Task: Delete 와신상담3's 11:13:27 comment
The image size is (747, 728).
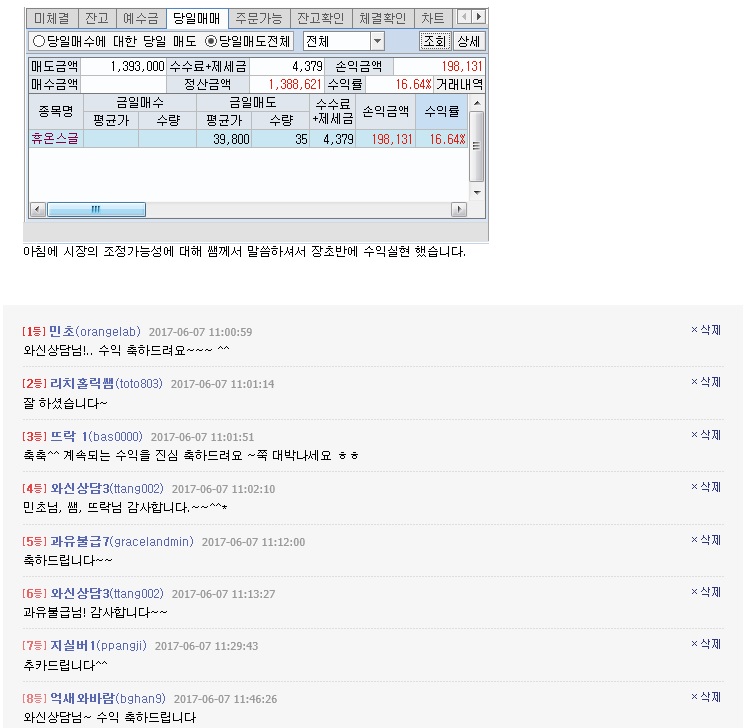Action: point(706,592)
